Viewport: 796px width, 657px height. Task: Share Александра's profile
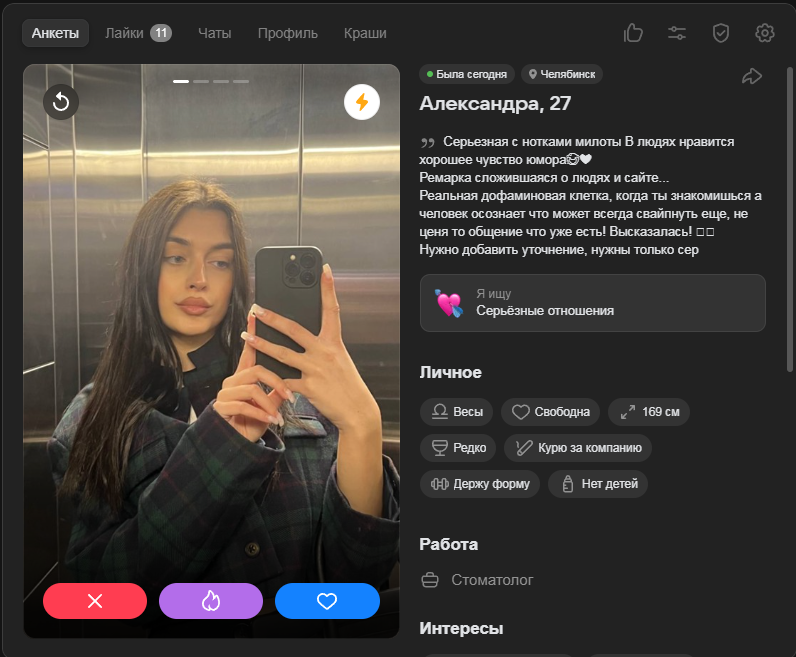click(x=752, y=76)
